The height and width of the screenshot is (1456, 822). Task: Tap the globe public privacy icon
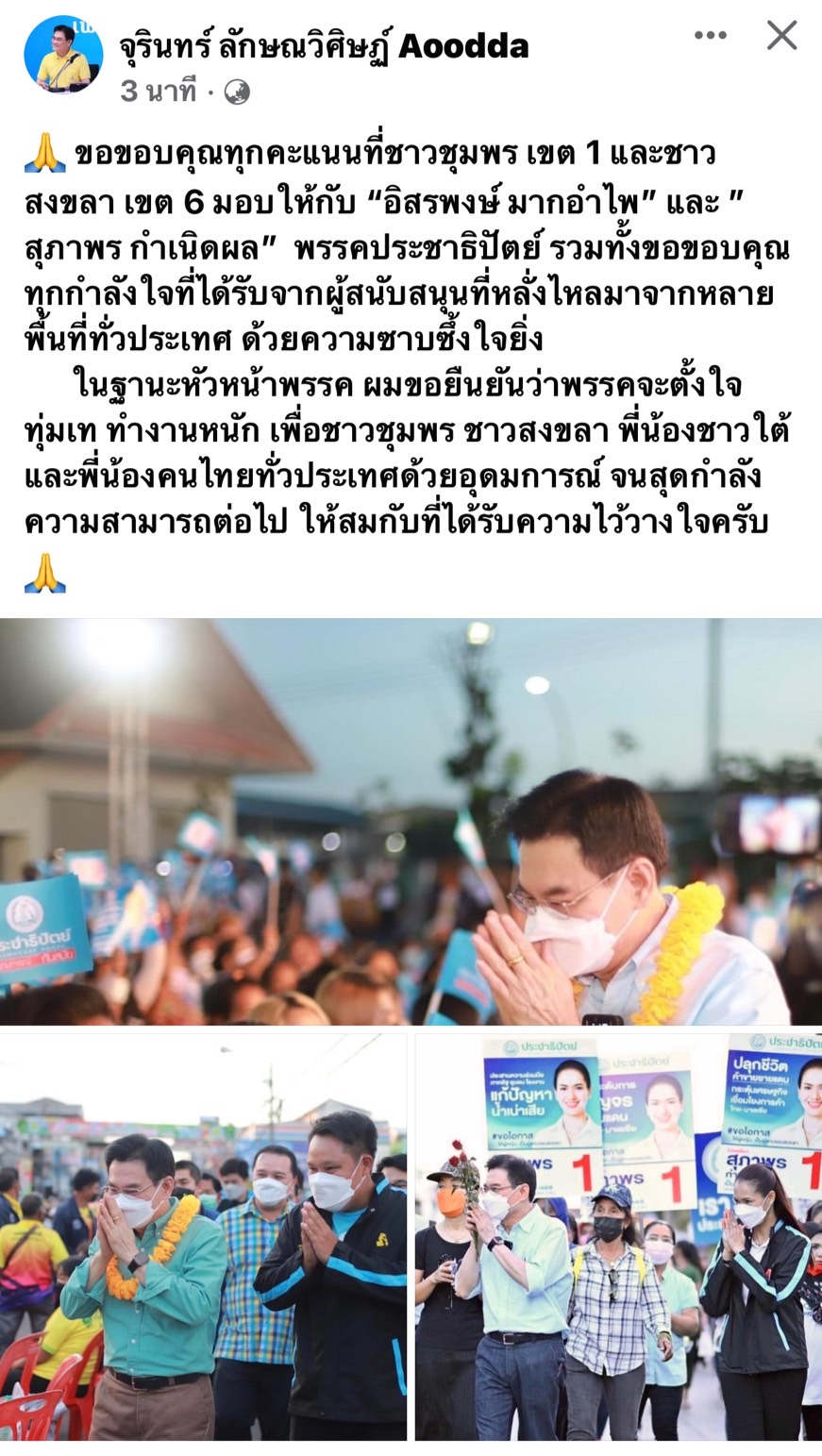[237, 92]
